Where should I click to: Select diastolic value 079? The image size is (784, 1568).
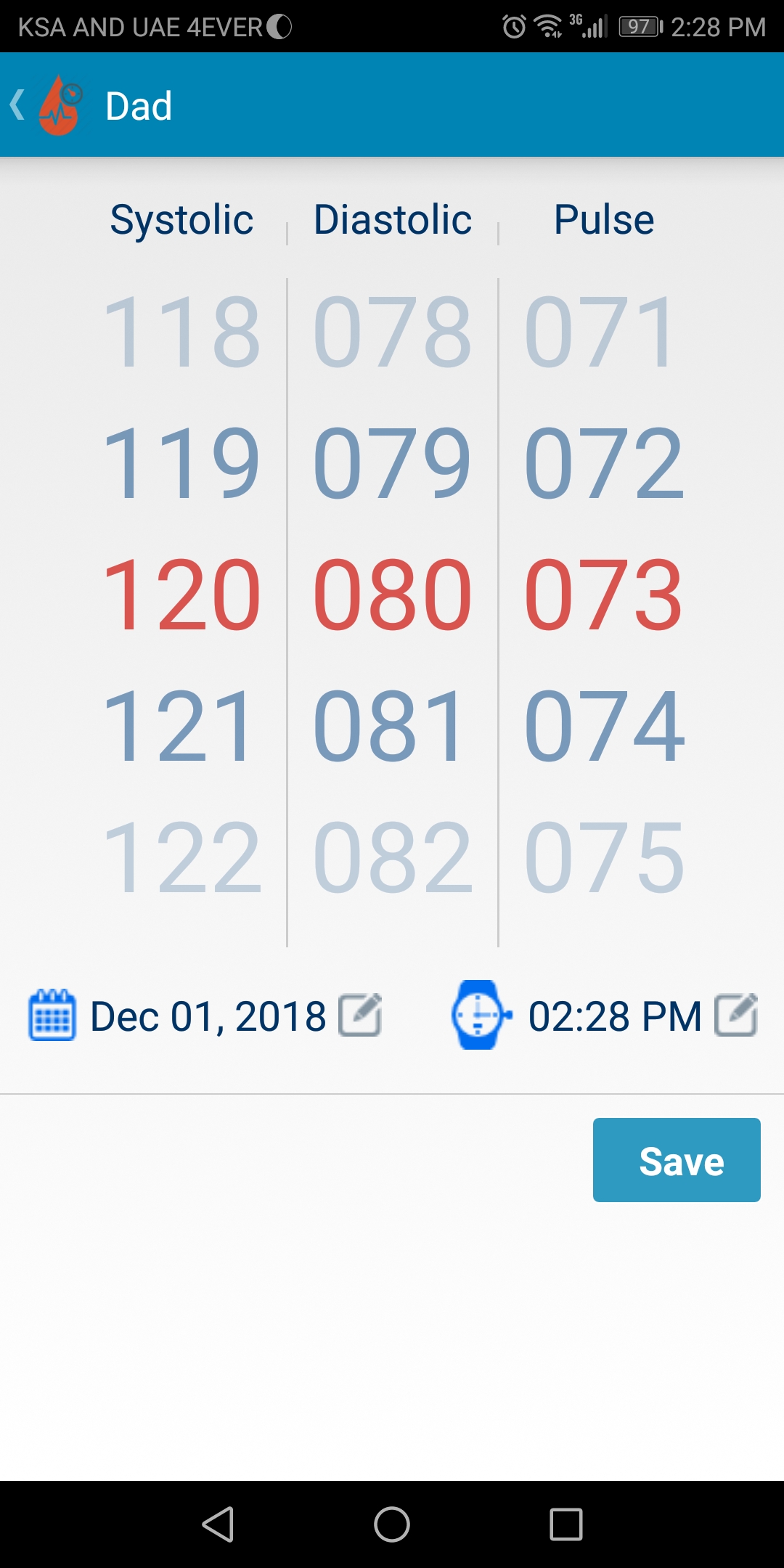click(393, 462)
